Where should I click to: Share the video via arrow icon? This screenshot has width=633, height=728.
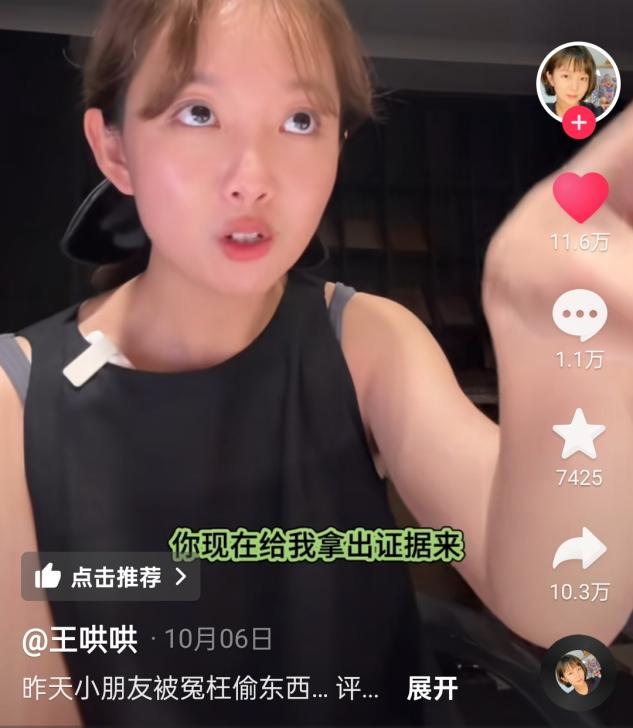click(x=580, y=549)
